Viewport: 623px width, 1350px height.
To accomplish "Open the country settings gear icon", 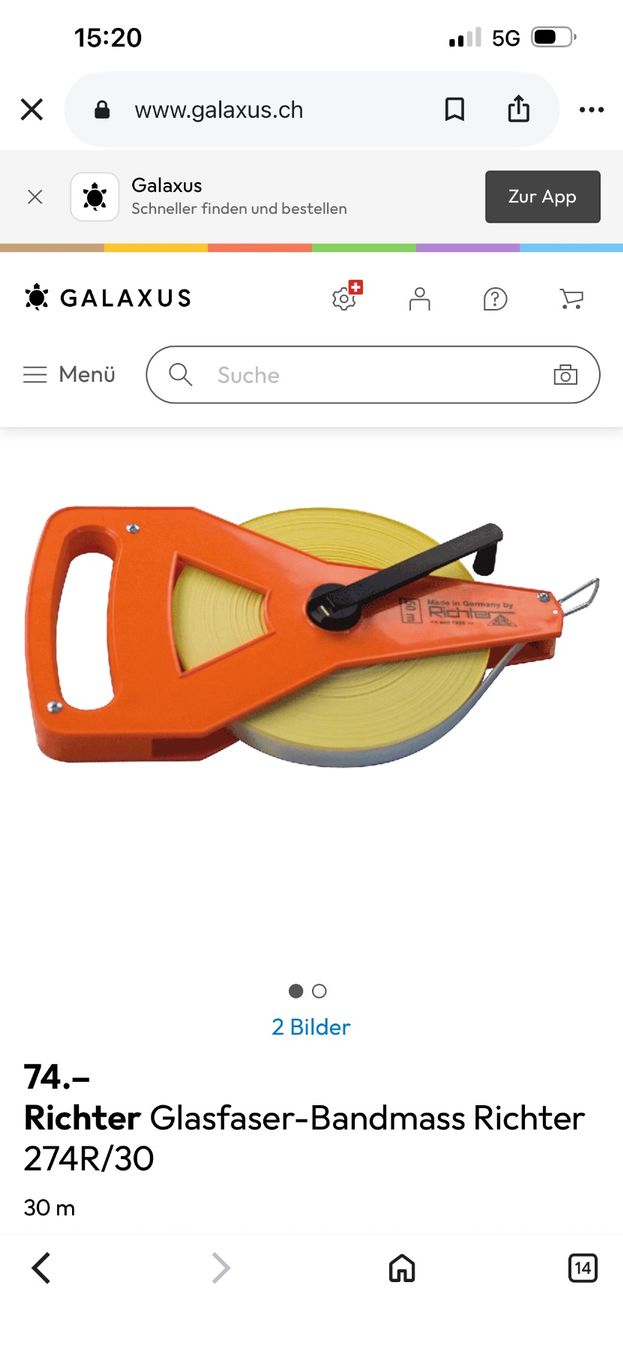I will pyautogui.click(x=346, y=296).
